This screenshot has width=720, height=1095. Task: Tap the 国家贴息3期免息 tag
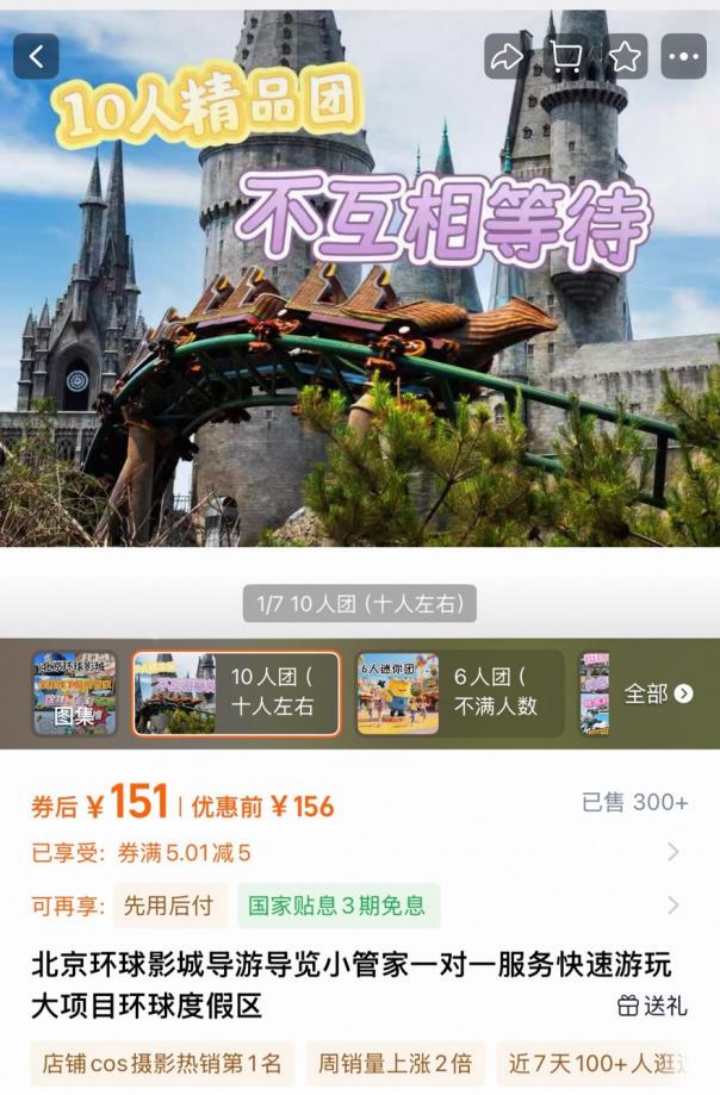point(338,906)
